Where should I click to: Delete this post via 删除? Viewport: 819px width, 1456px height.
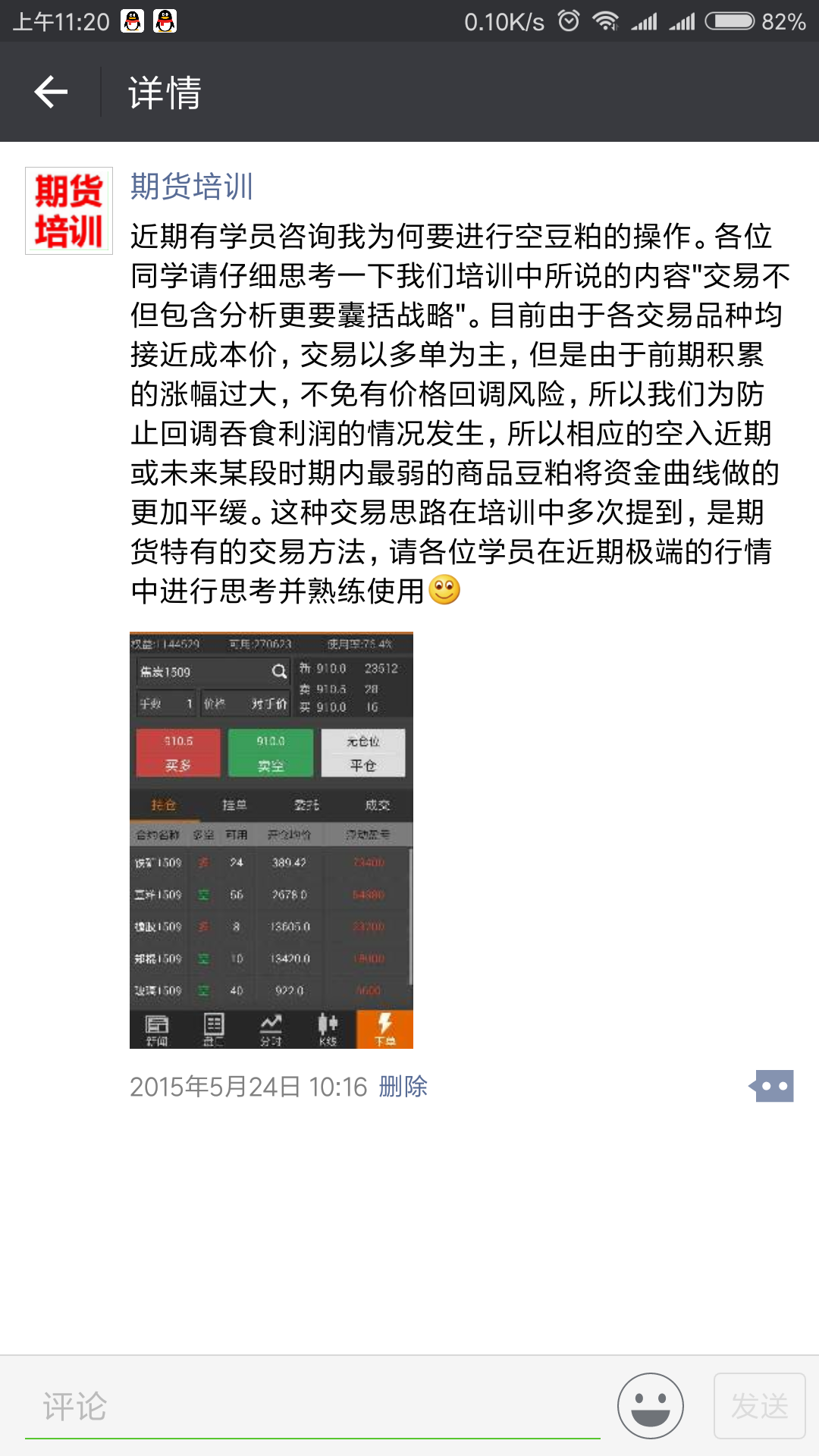(x=403, y=1087)
